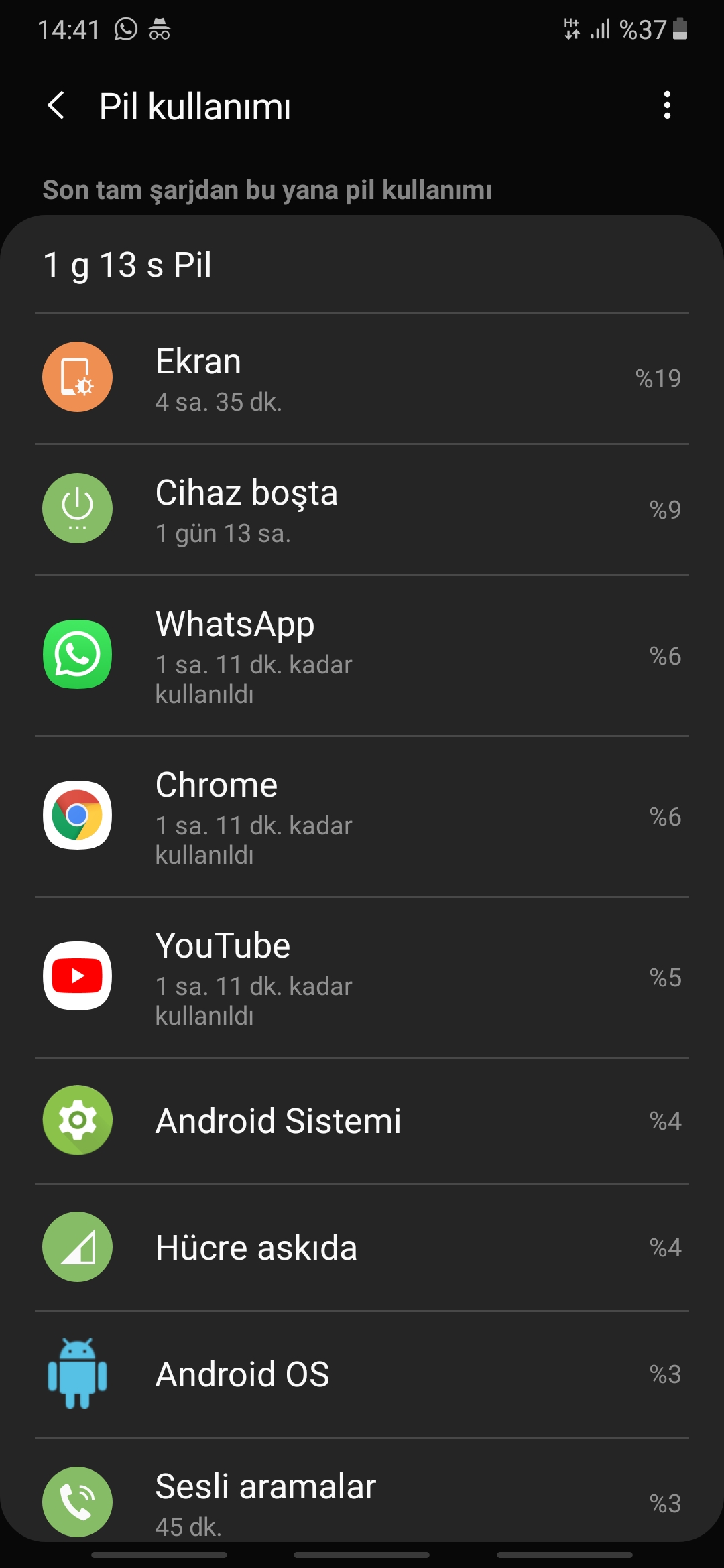Open Ekran battery usage details
This screenshot has width=724, height=1568.
click(x=362, y=379)
